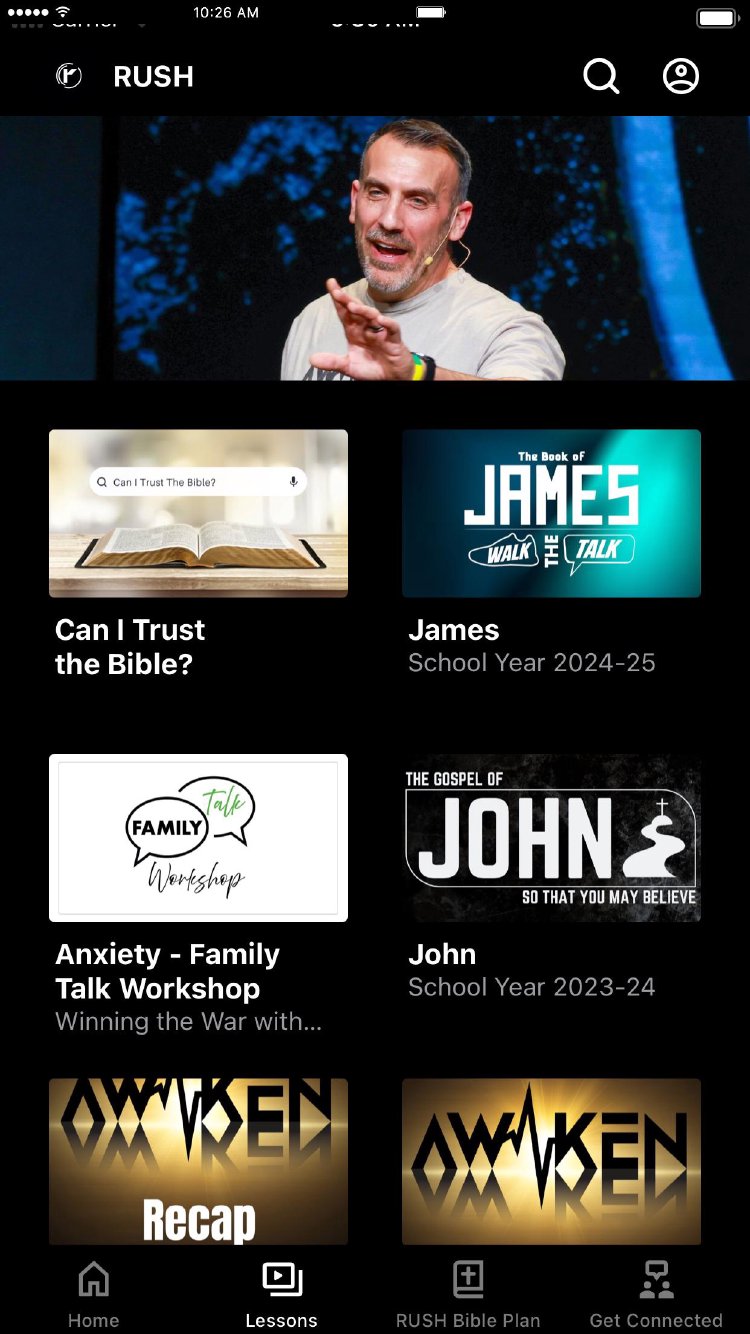Open the James School Year 2024-25 series
This screenshot has width=750, height=1334.
point(551,514)
